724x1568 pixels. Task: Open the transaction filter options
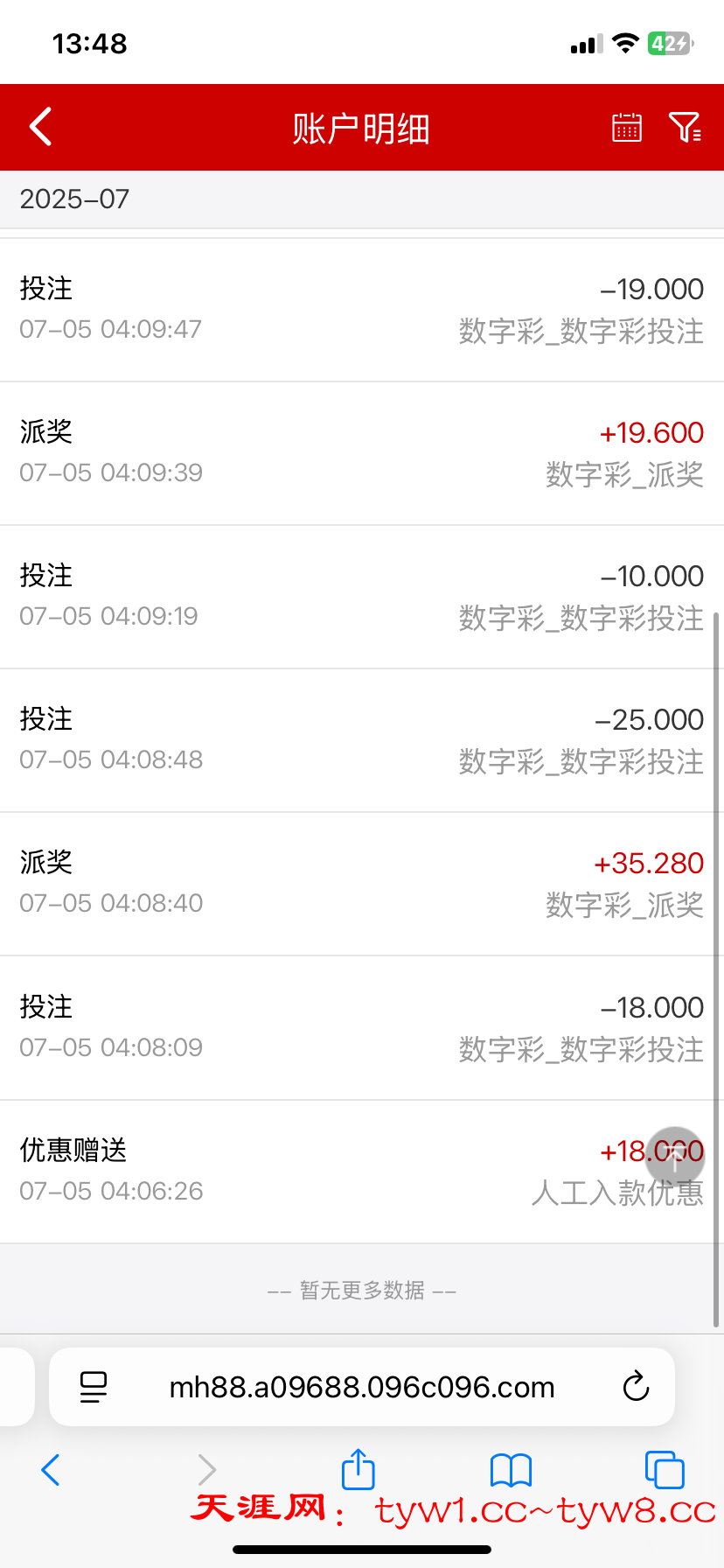(x=685, y=127)
